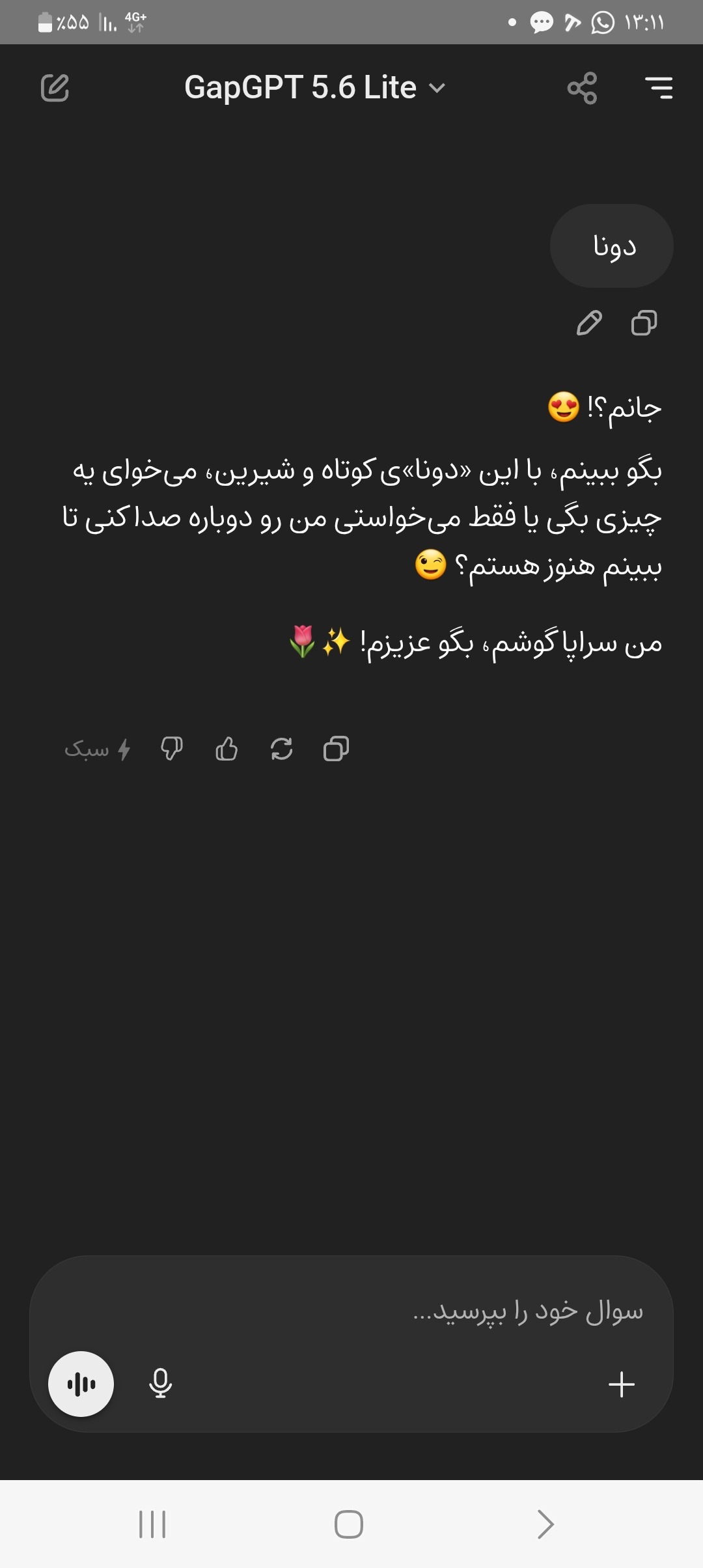Image resolution: width=703 pixels, height=1568 pixels.
Task: Edit the sent message «دونا»
Action: (x=589, y=323)
